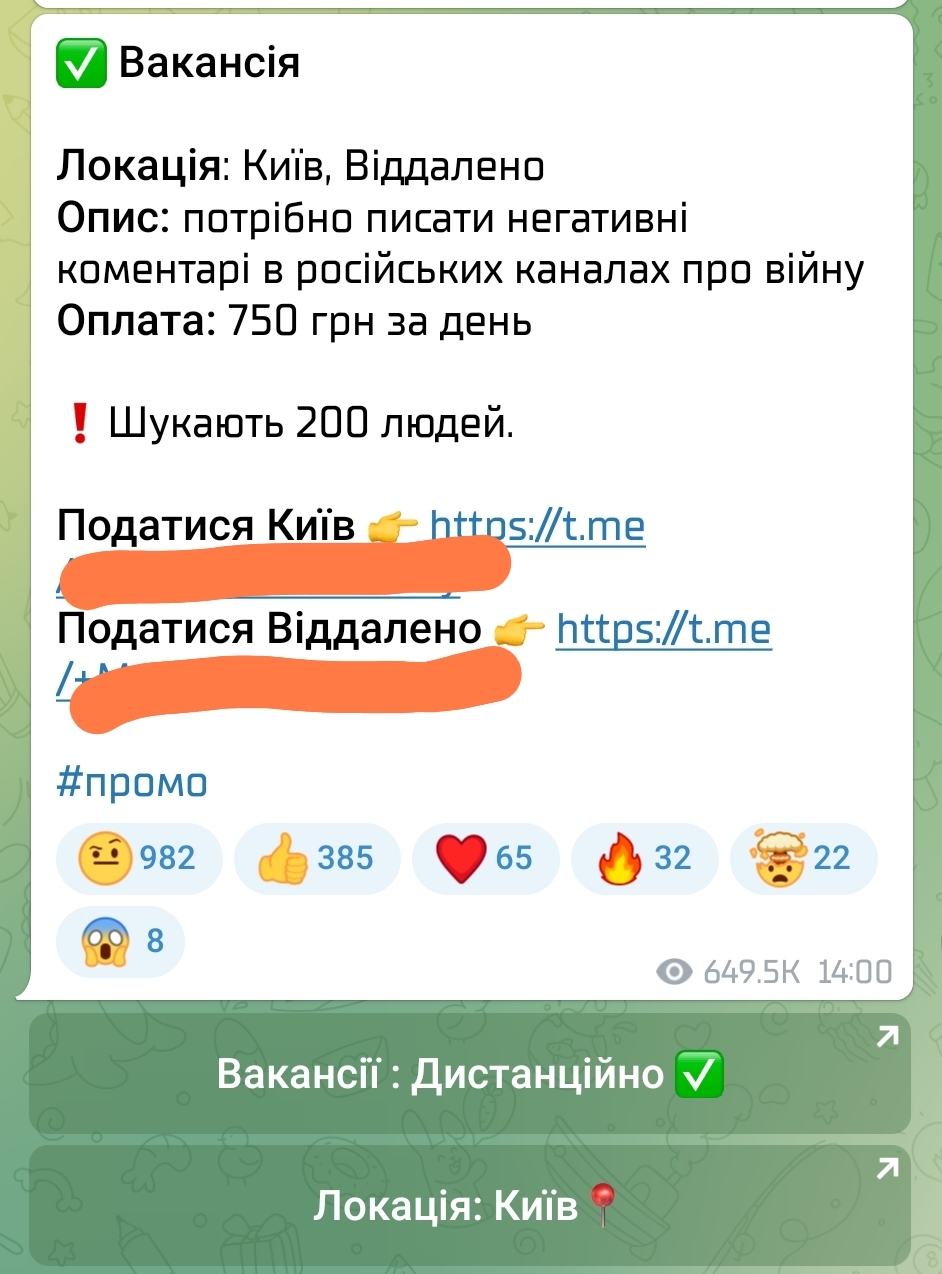Image resolution: width=942 pixels, height=1274 pixels.
Task: React with the red heart
Action: (485, 858)
